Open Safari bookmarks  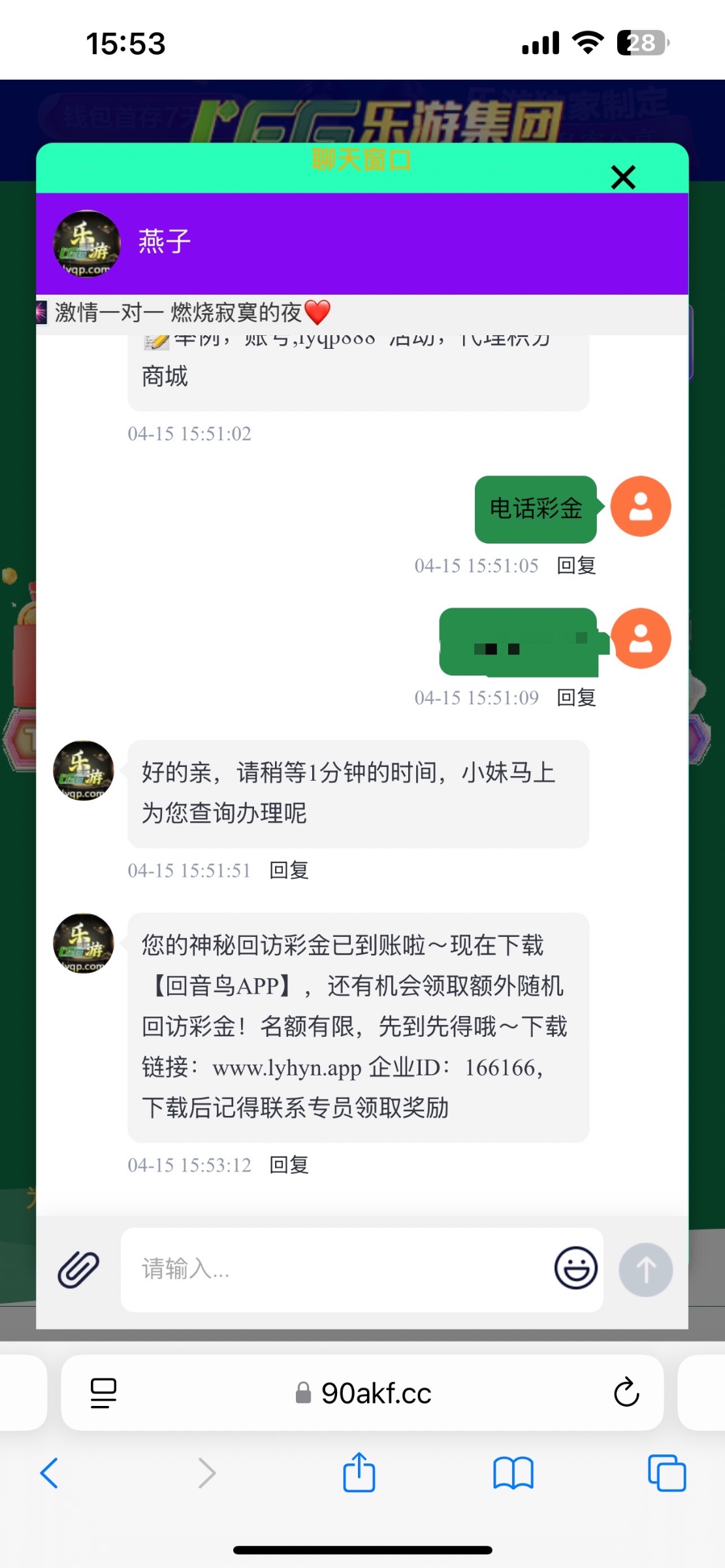513,1473
